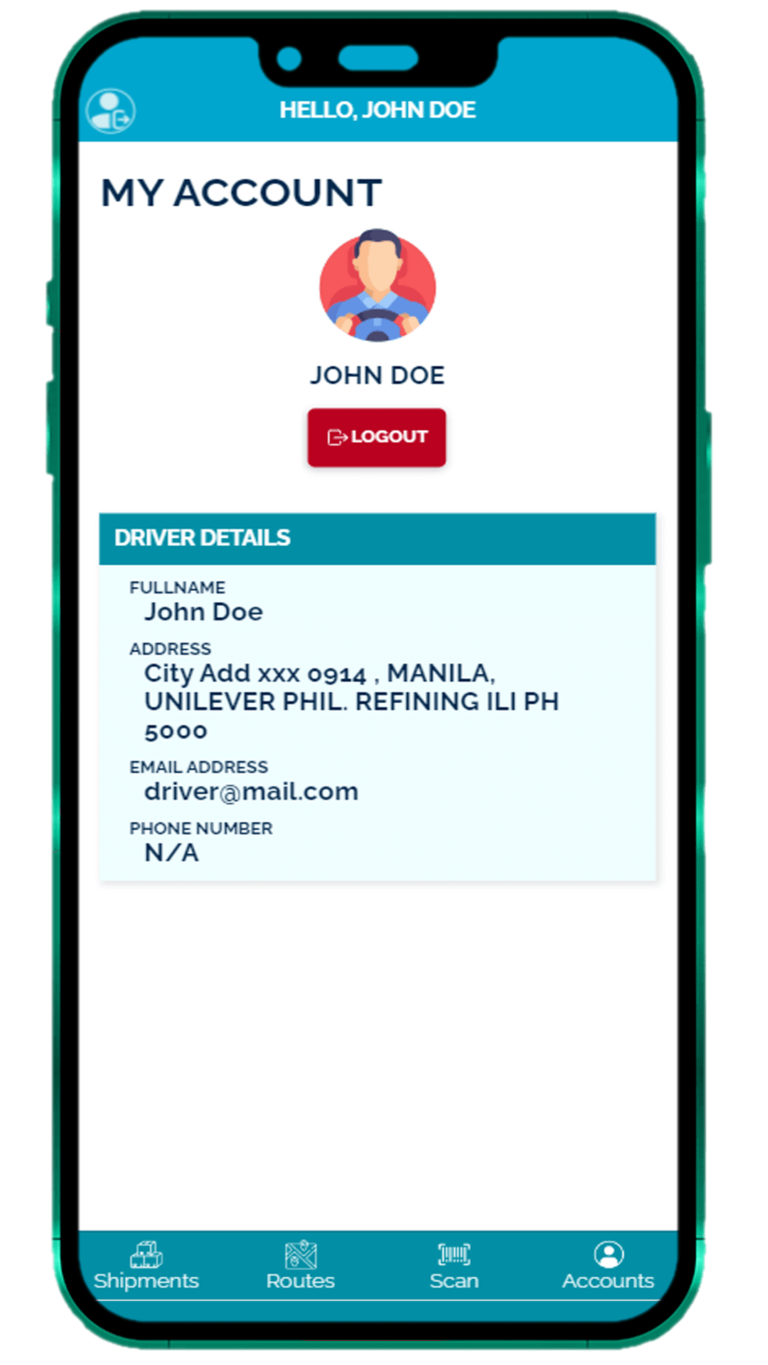Viewport: 768px width, 1365px height.
Task: Switch to the Shipments tab
Action: pyautogui.click(x=146, y=1266)
